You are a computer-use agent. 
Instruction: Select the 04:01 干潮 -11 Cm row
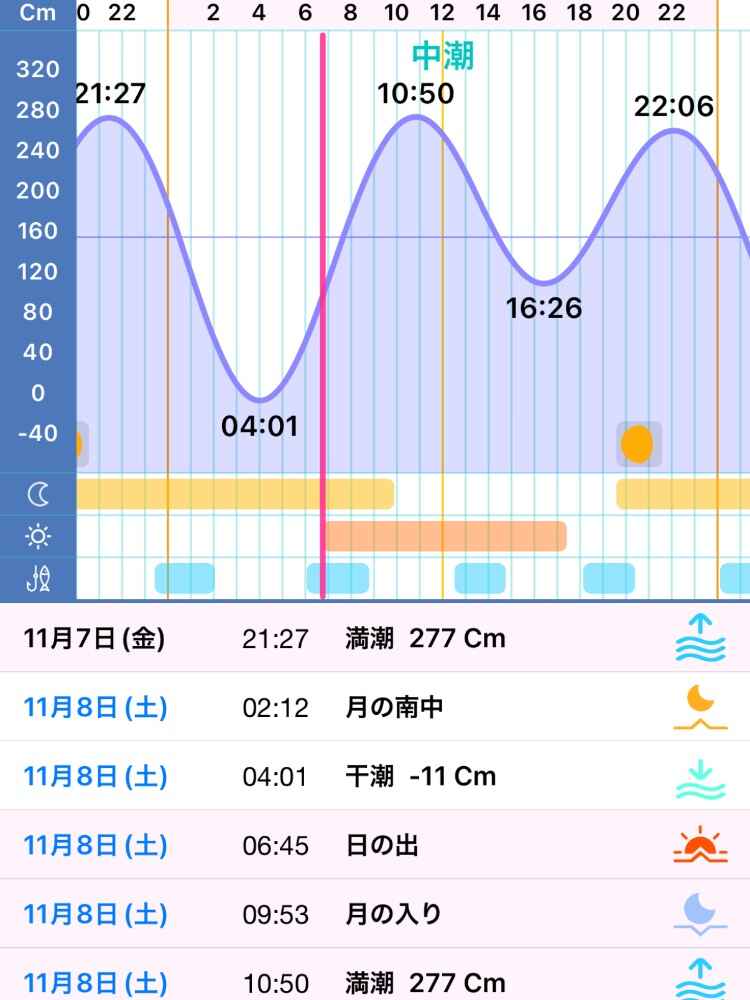pos(375,776)
